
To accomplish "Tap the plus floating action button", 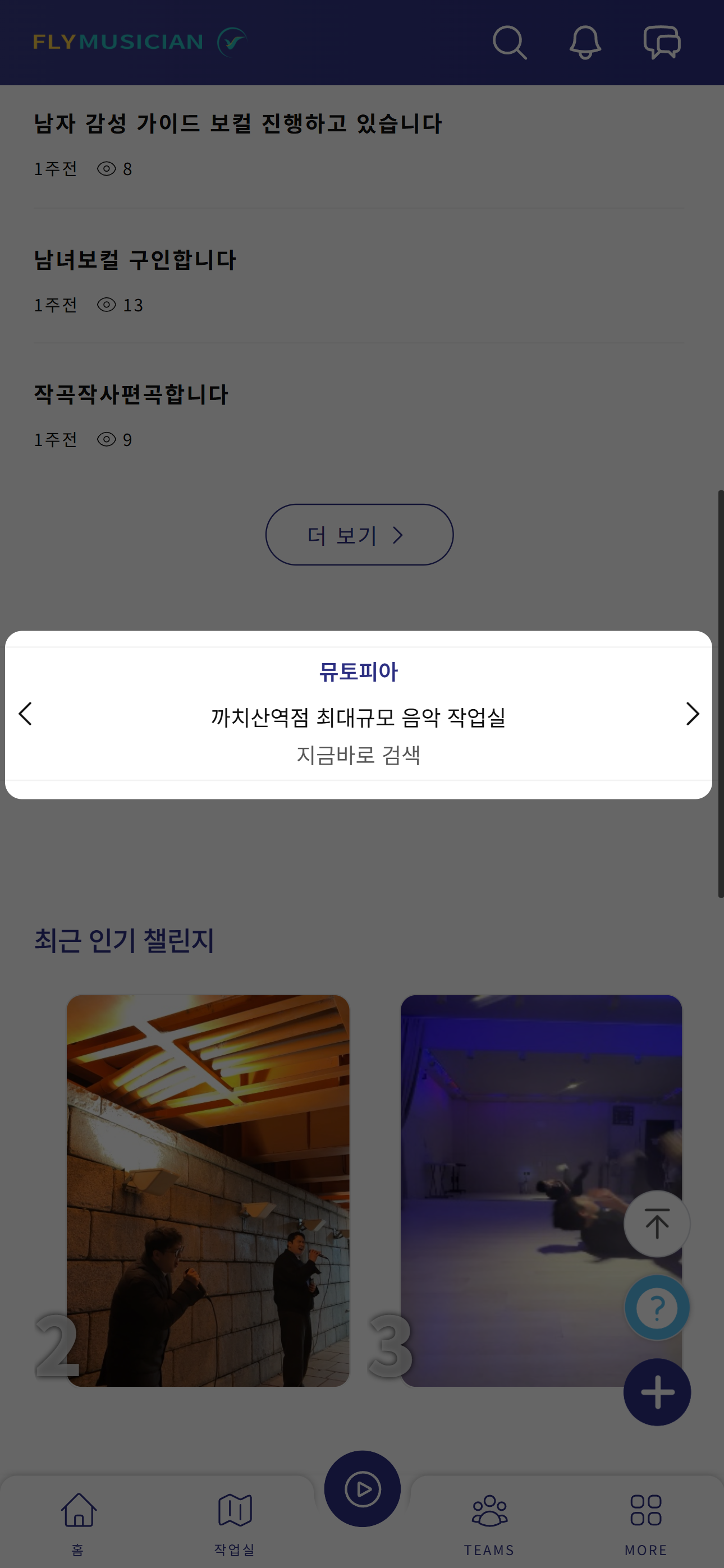I will coord(657,1391).
